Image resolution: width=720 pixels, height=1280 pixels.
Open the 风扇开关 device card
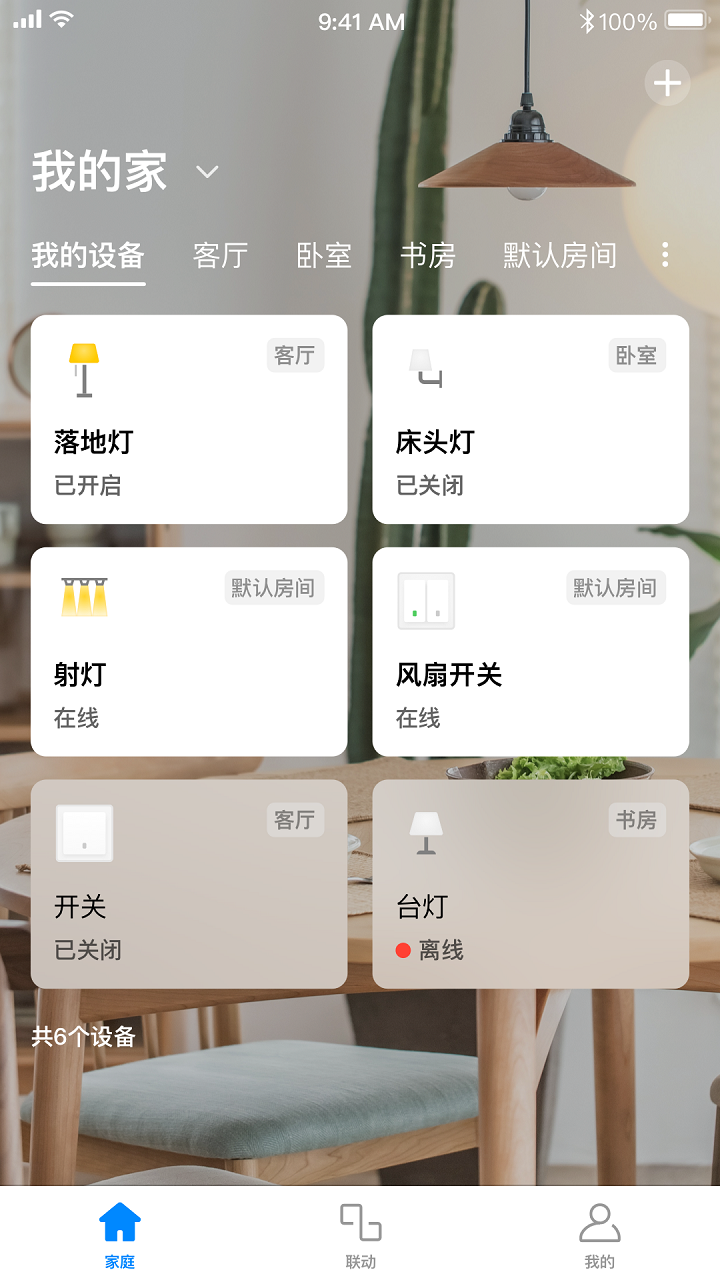pyautogui.click(x=531, y=651)
